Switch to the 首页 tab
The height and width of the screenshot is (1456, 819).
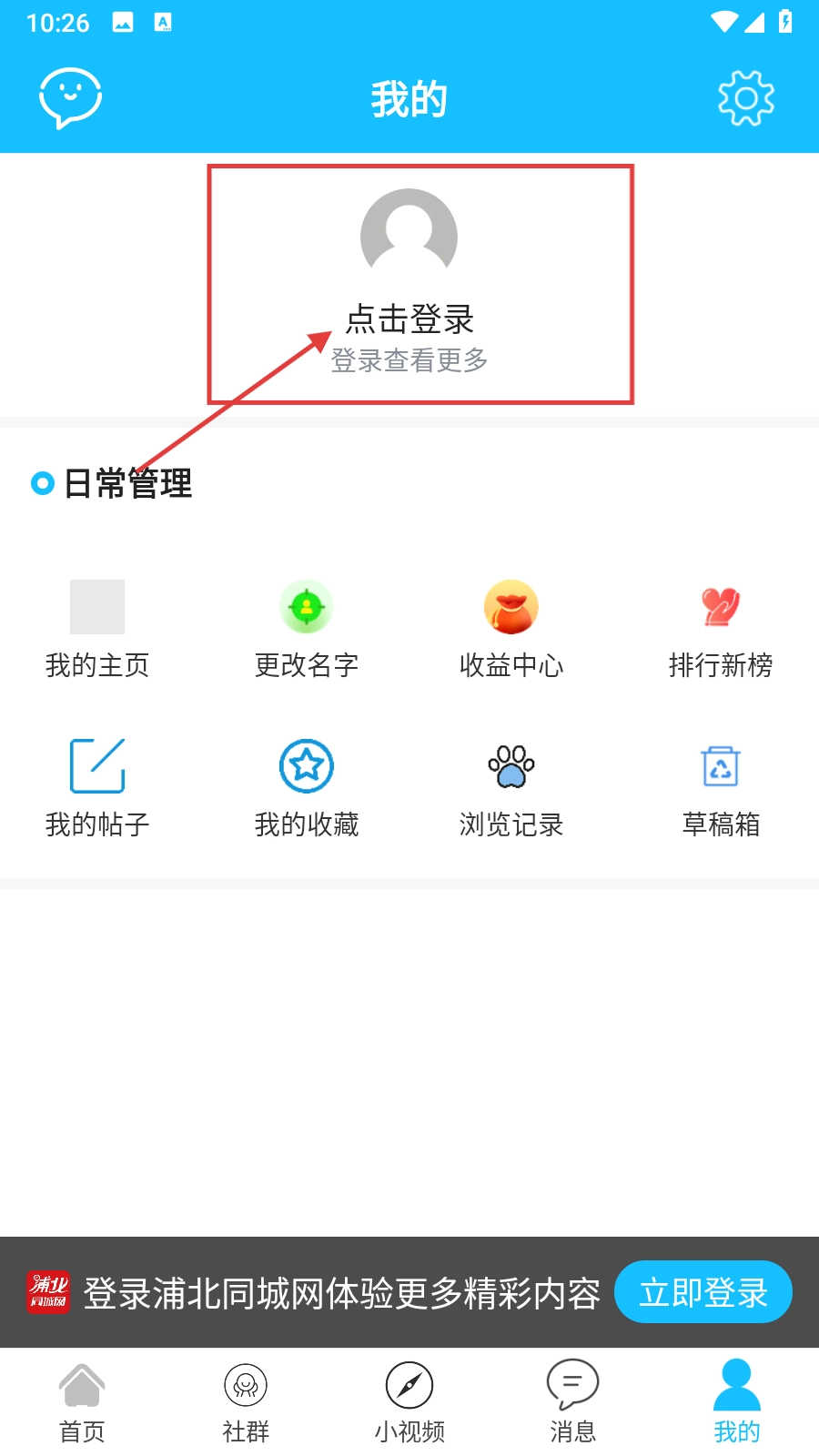click(x=82, y=1402)
